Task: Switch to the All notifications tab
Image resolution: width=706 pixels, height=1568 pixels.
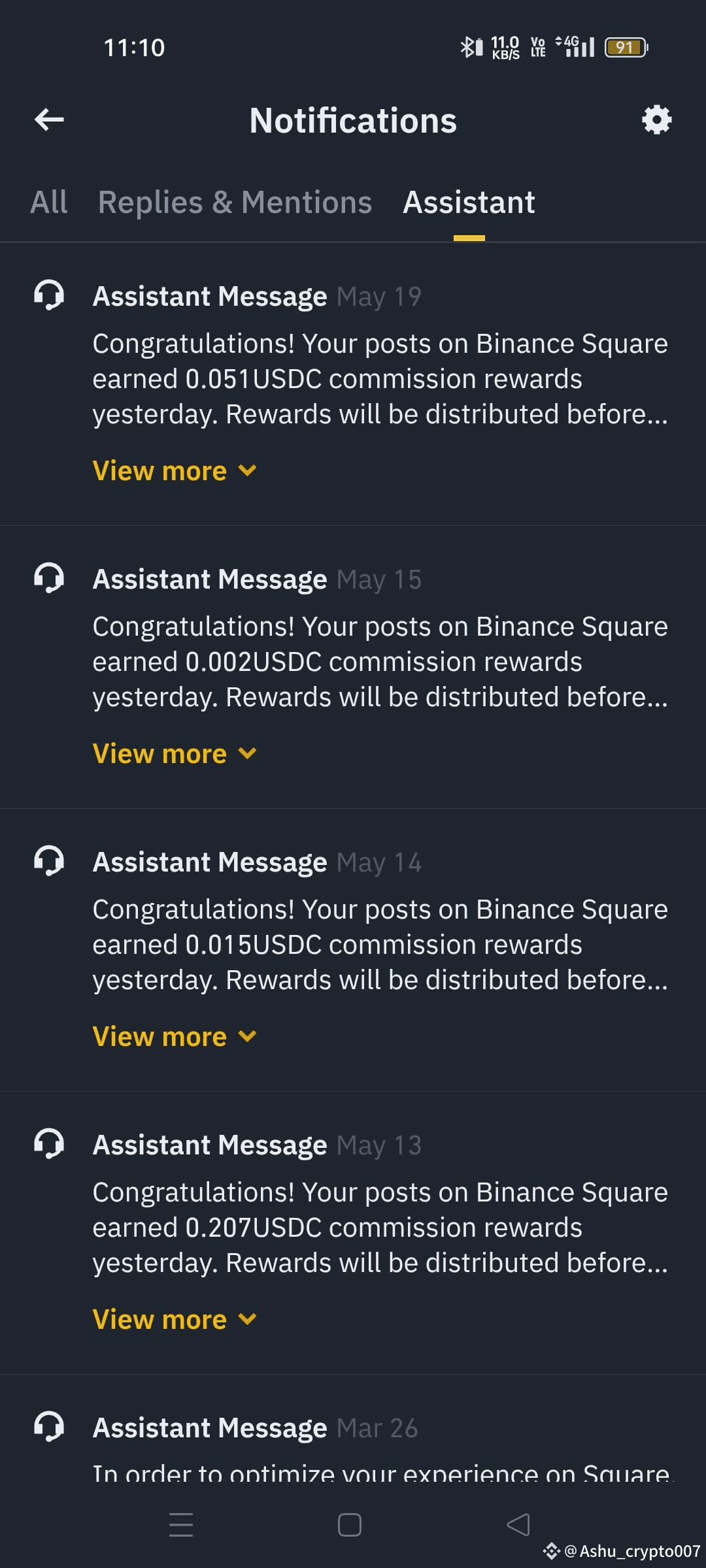Action: tap(49, 202)
